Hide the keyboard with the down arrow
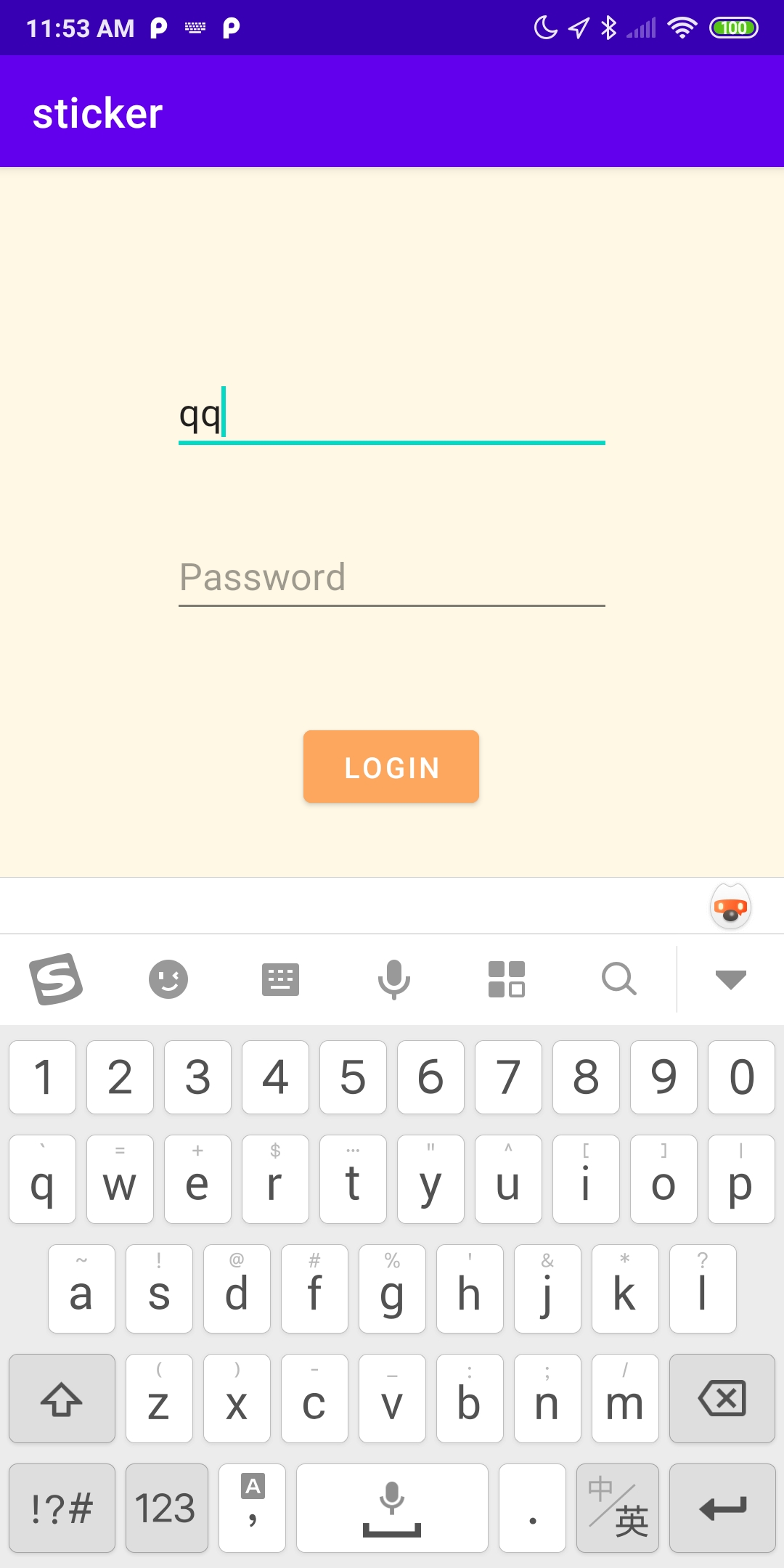784x1568 pixels. coord(730,979)
